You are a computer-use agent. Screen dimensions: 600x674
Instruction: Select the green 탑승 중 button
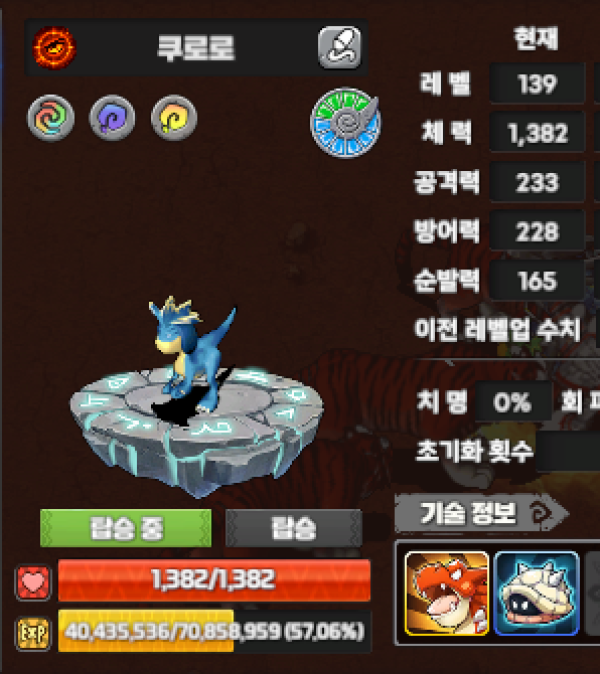coord(126,527)
